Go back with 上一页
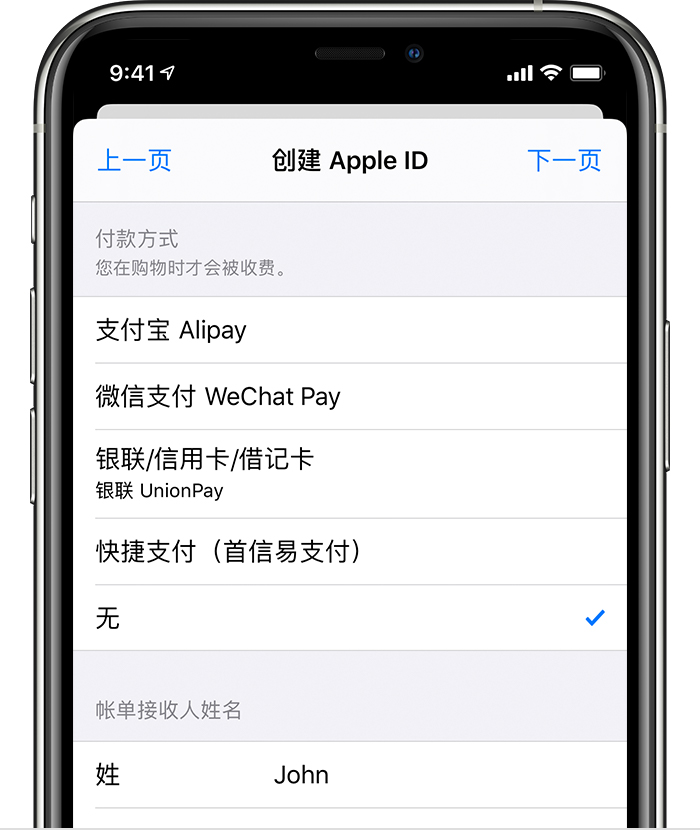 pyautogui.click(x=134, y=161)
